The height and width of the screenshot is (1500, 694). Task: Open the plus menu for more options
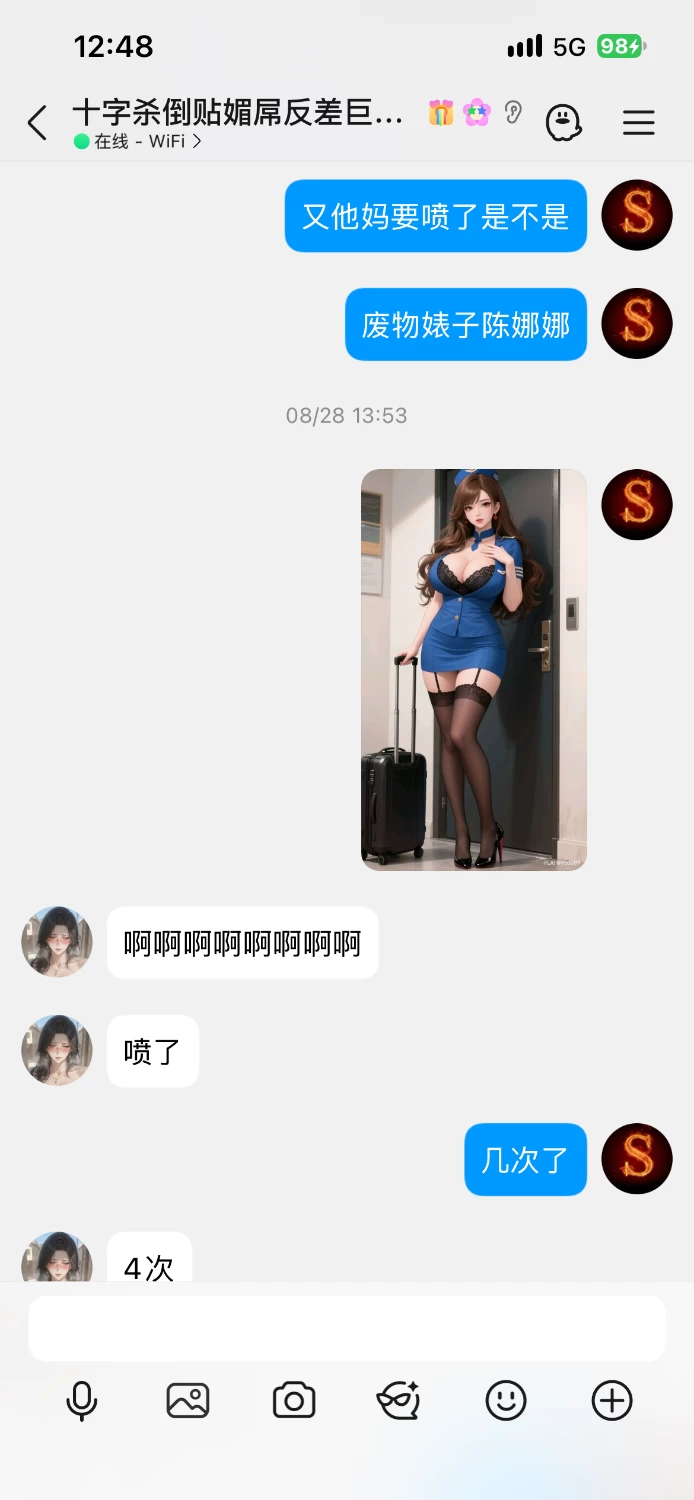pos(612,1401)
